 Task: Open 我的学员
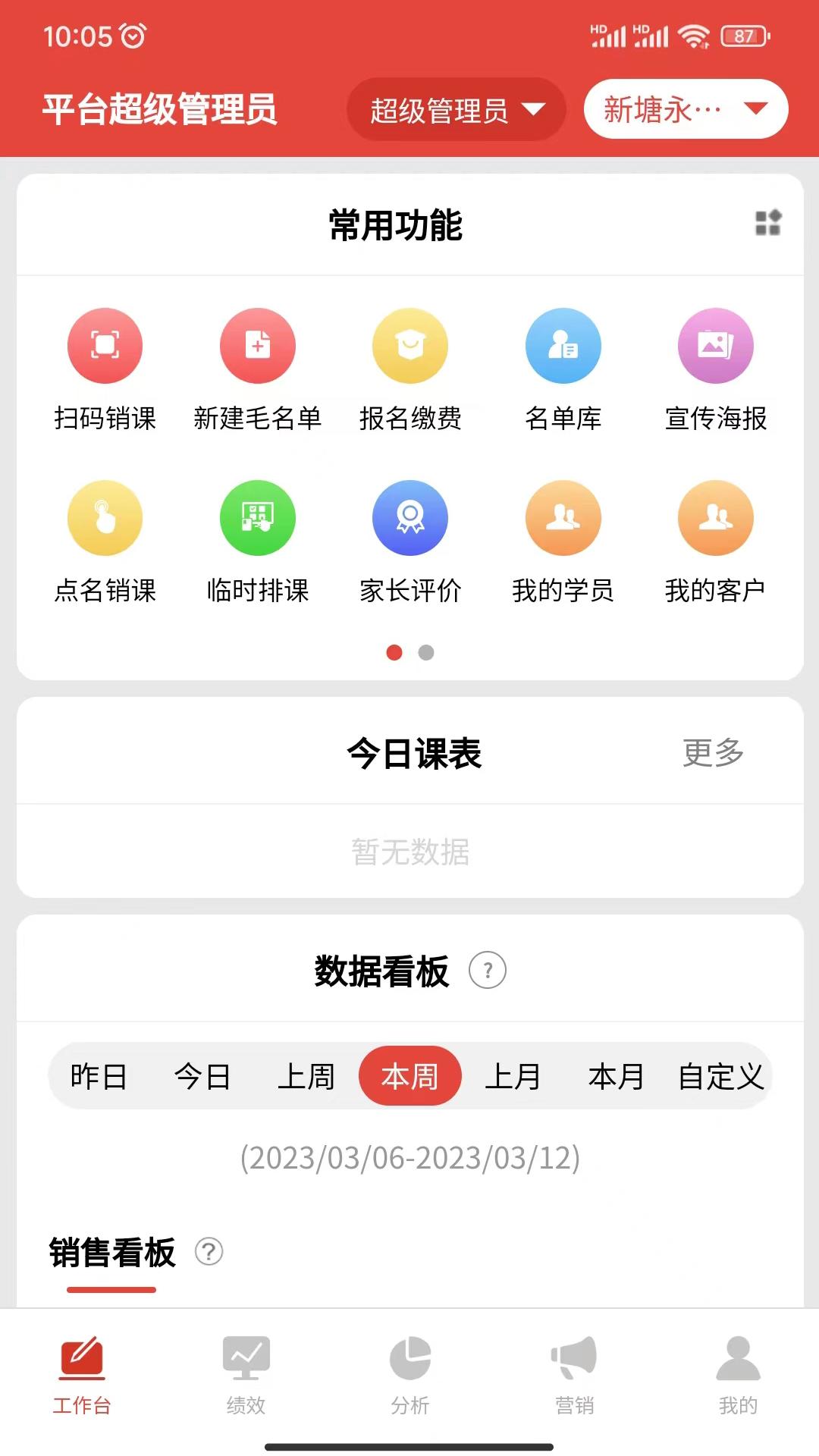point(563,519)
